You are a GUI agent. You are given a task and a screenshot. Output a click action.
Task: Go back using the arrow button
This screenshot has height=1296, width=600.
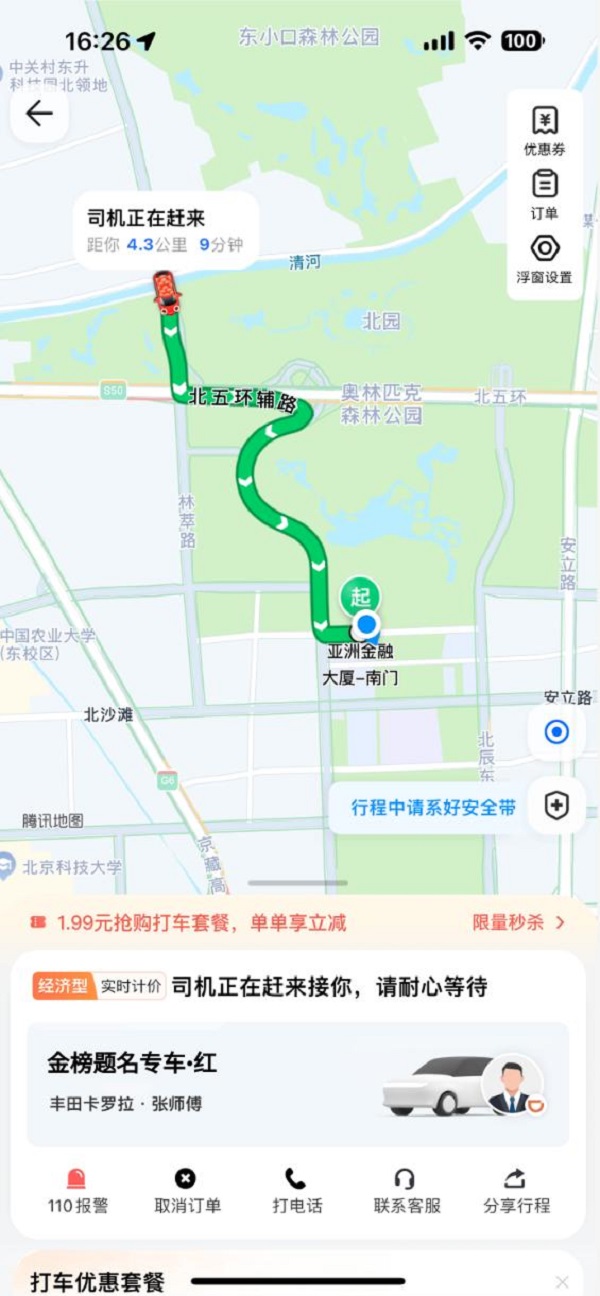pyautogui.click(x=39, y=114)
